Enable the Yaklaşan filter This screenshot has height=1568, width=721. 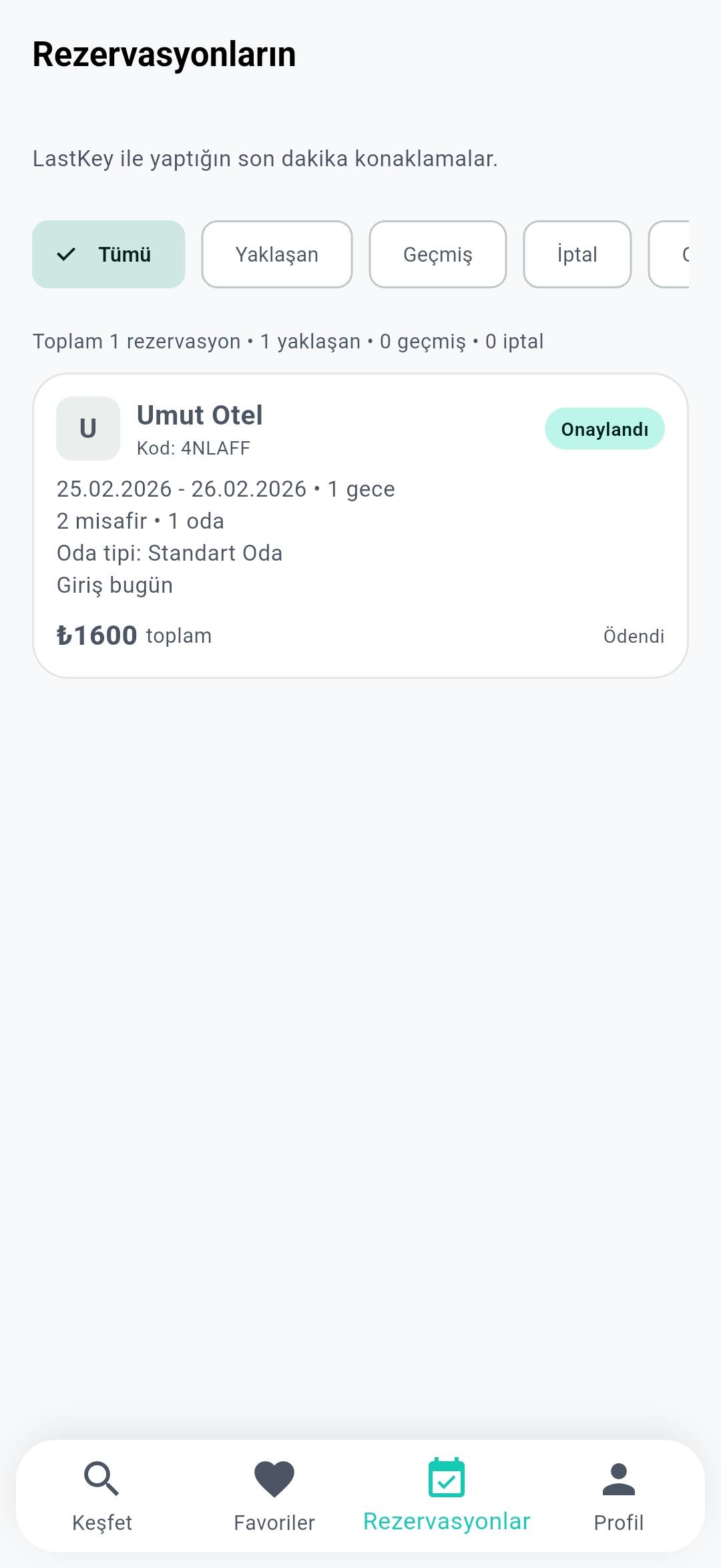(276, 254)
